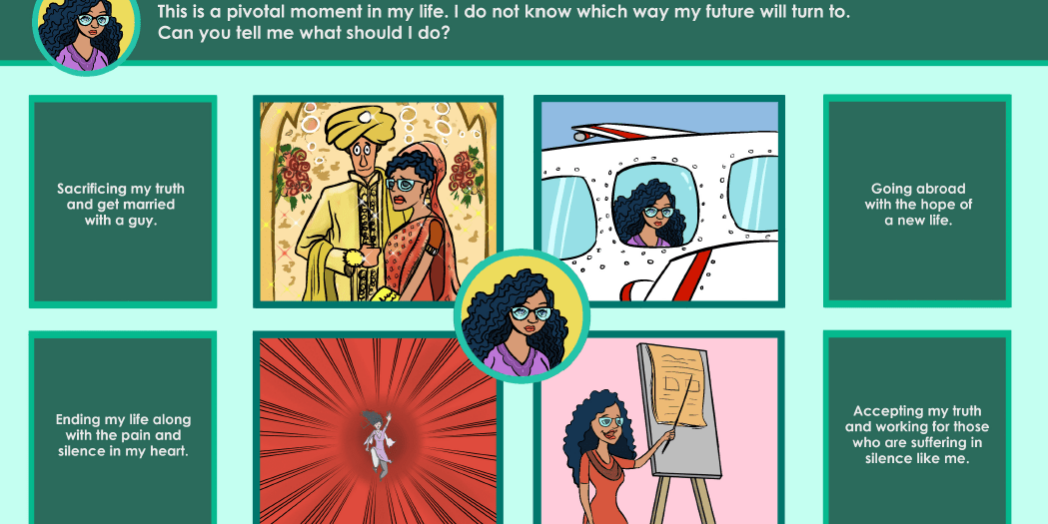Choose 'Sacrificing my truth and get married' option
1048x524 pixels.
122,202
